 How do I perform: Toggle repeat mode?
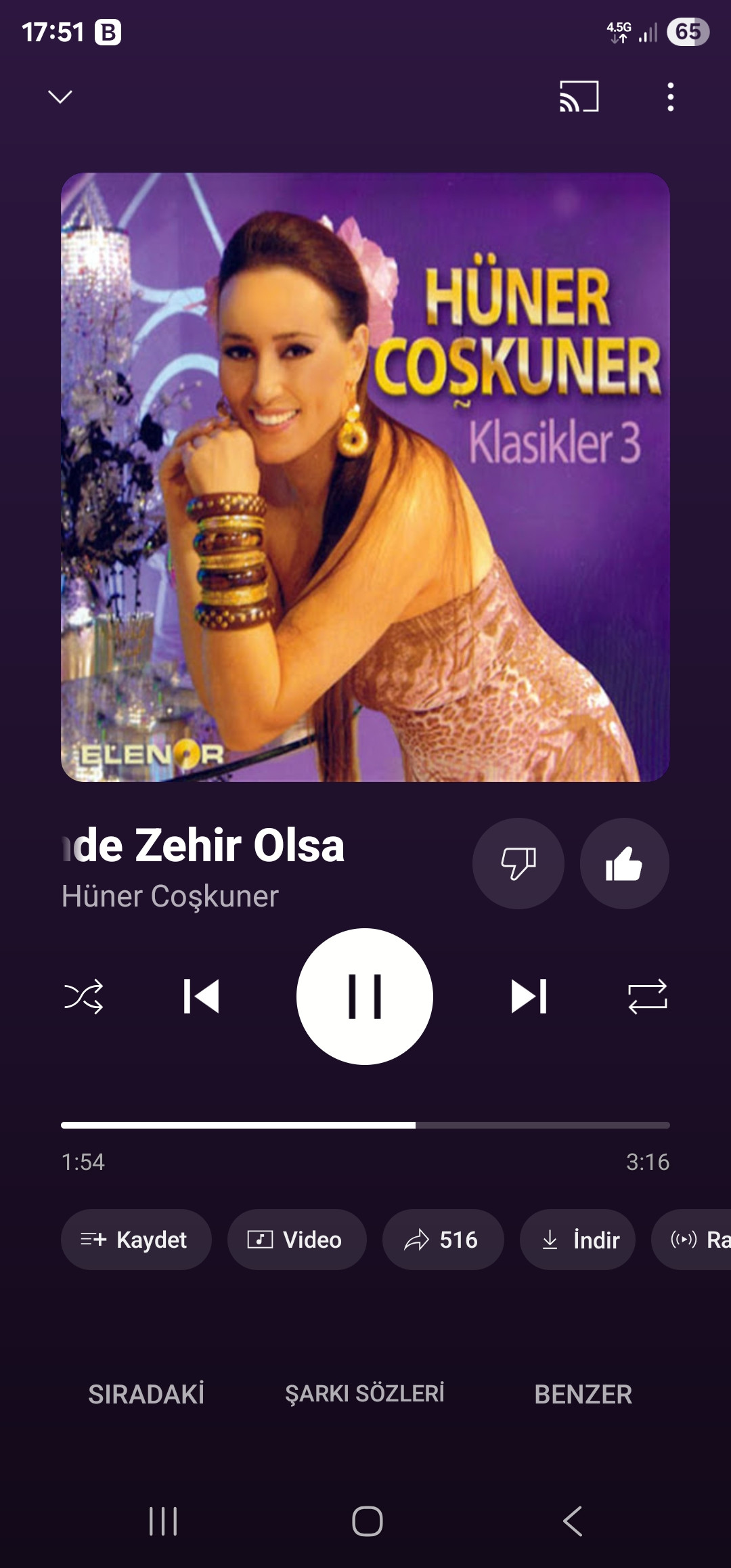648,997
